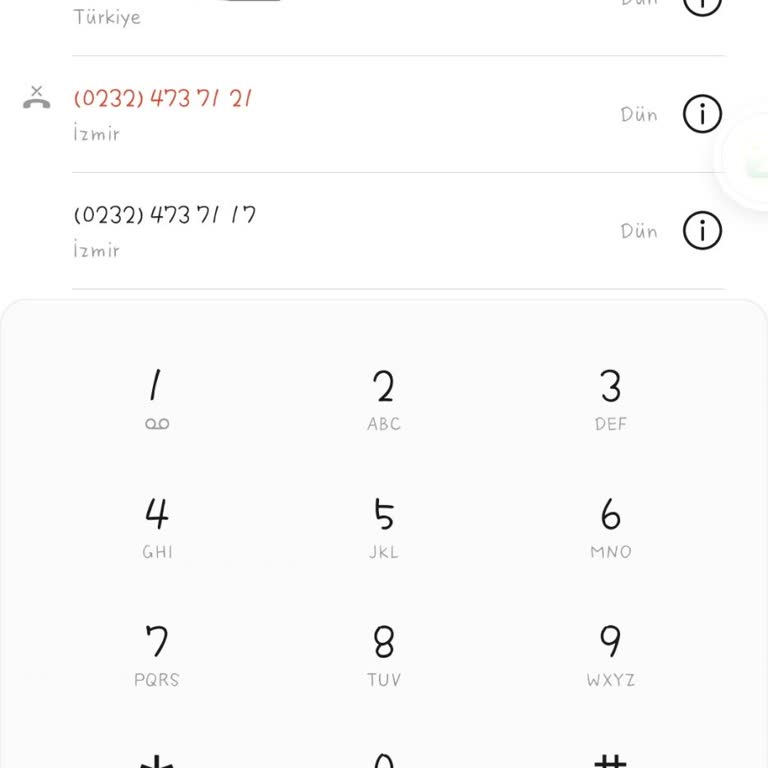Enter digit 5 JKL
The image size is (768, 768).
[384, 528]
